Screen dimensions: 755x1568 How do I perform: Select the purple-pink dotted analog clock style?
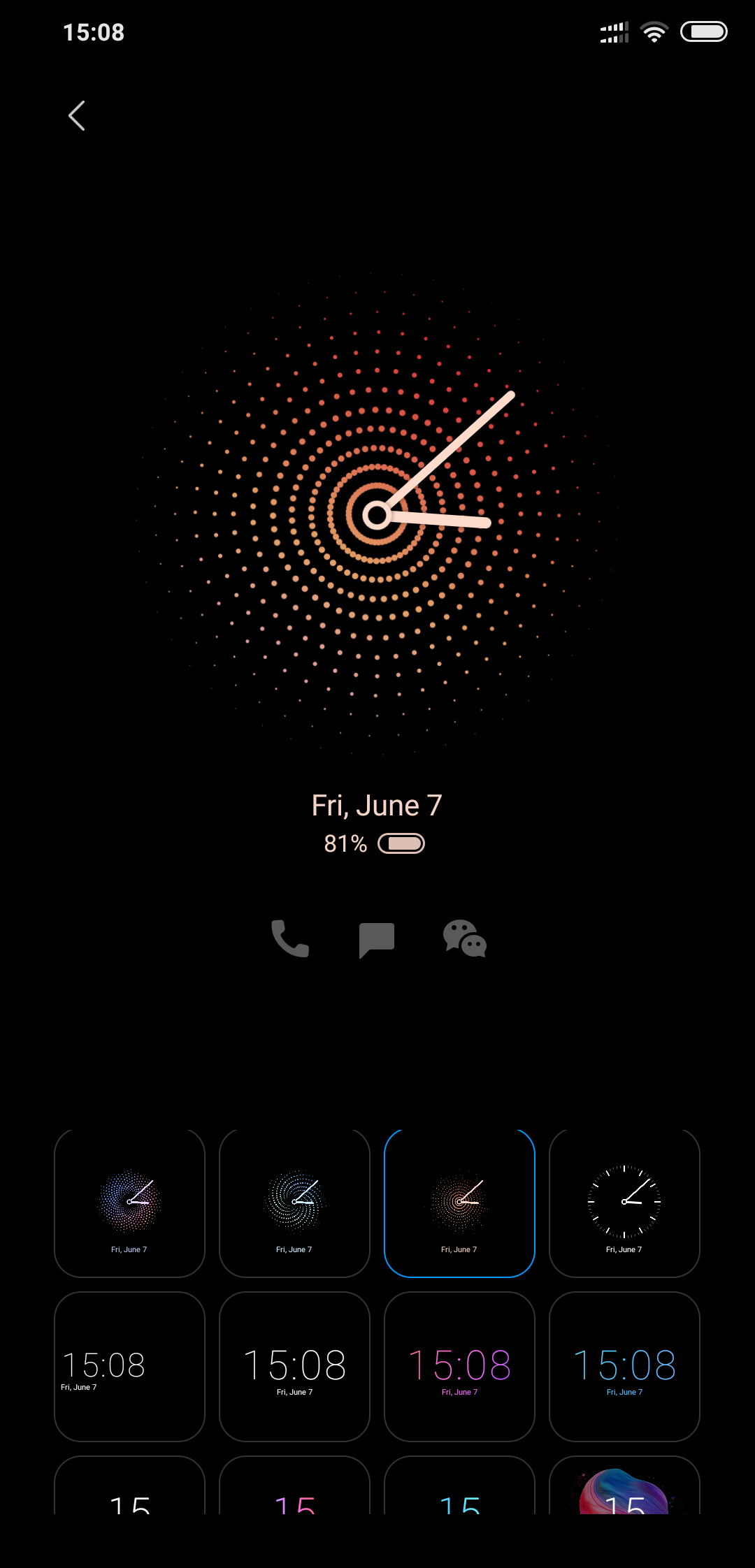(129, 1203)
